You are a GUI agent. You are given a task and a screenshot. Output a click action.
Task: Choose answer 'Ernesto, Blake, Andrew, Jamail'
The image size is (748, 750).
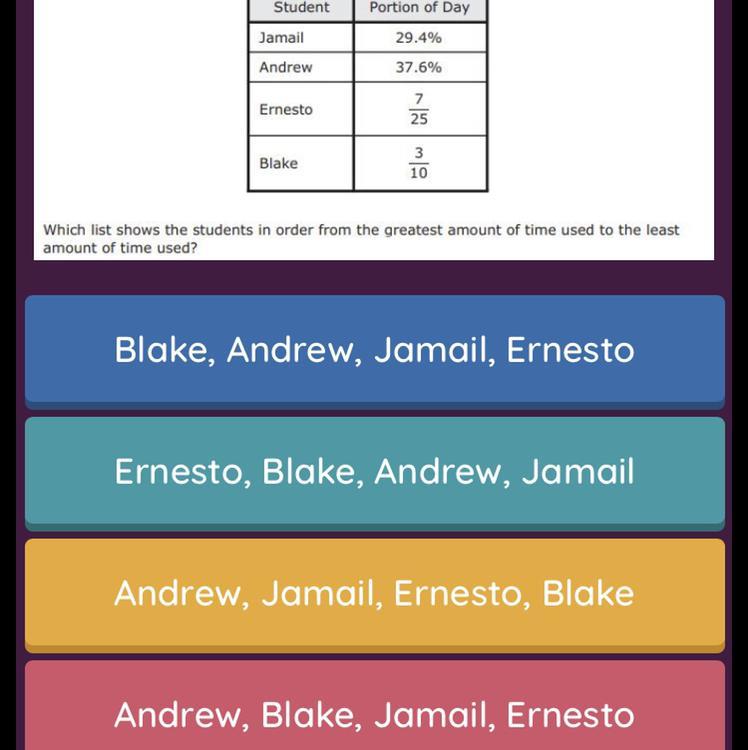pos(374,471)
